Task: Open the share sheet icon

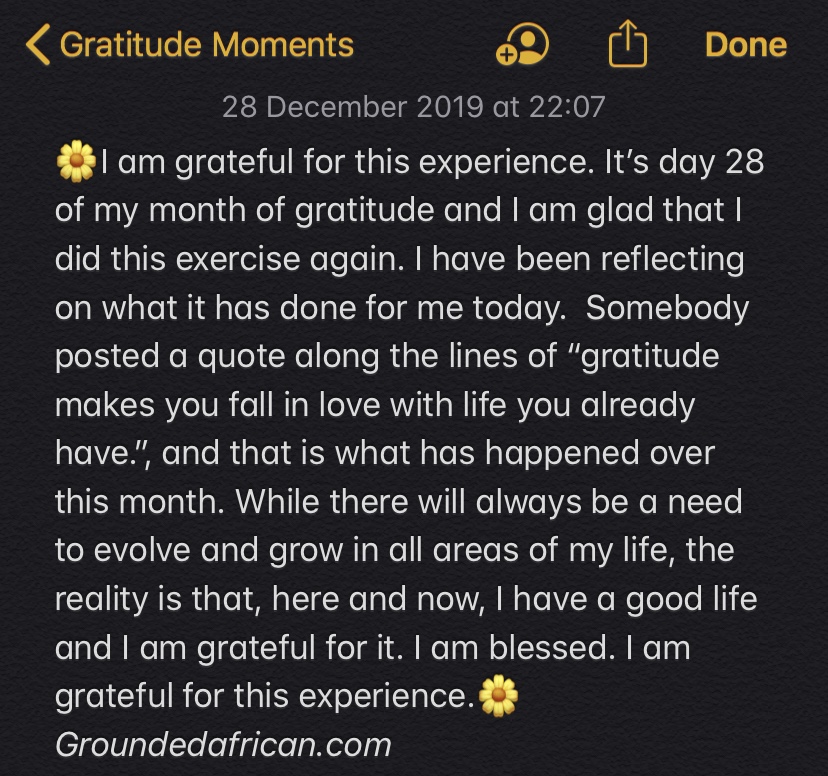Action: tap(629, 45)
